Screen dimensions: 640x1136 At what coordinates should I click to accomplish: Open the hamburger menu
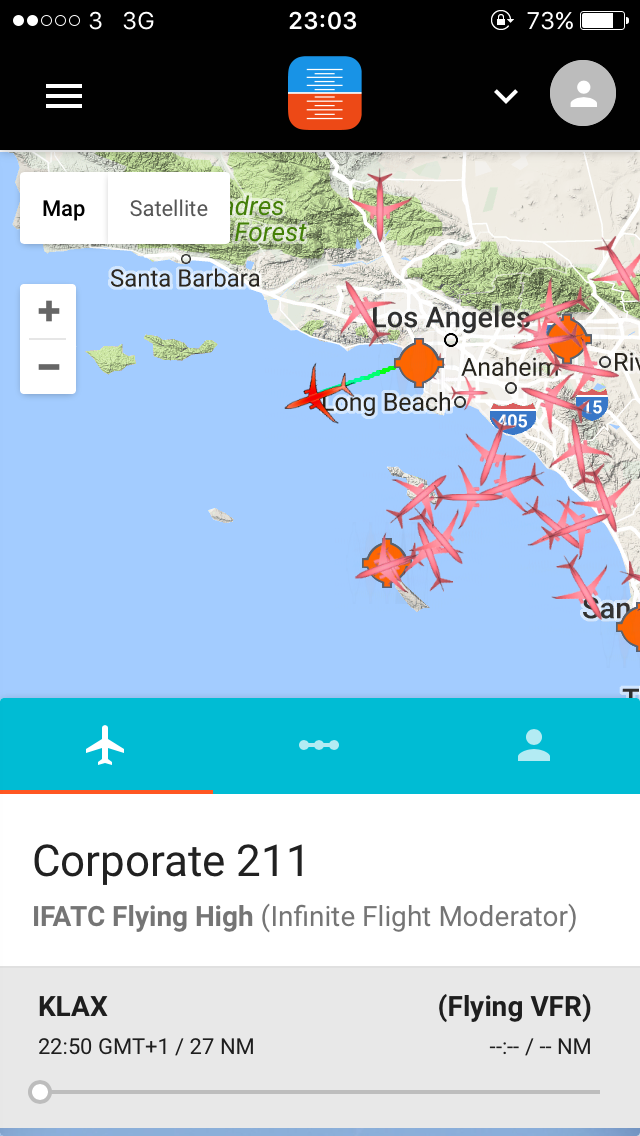click(x=64, y=96)
